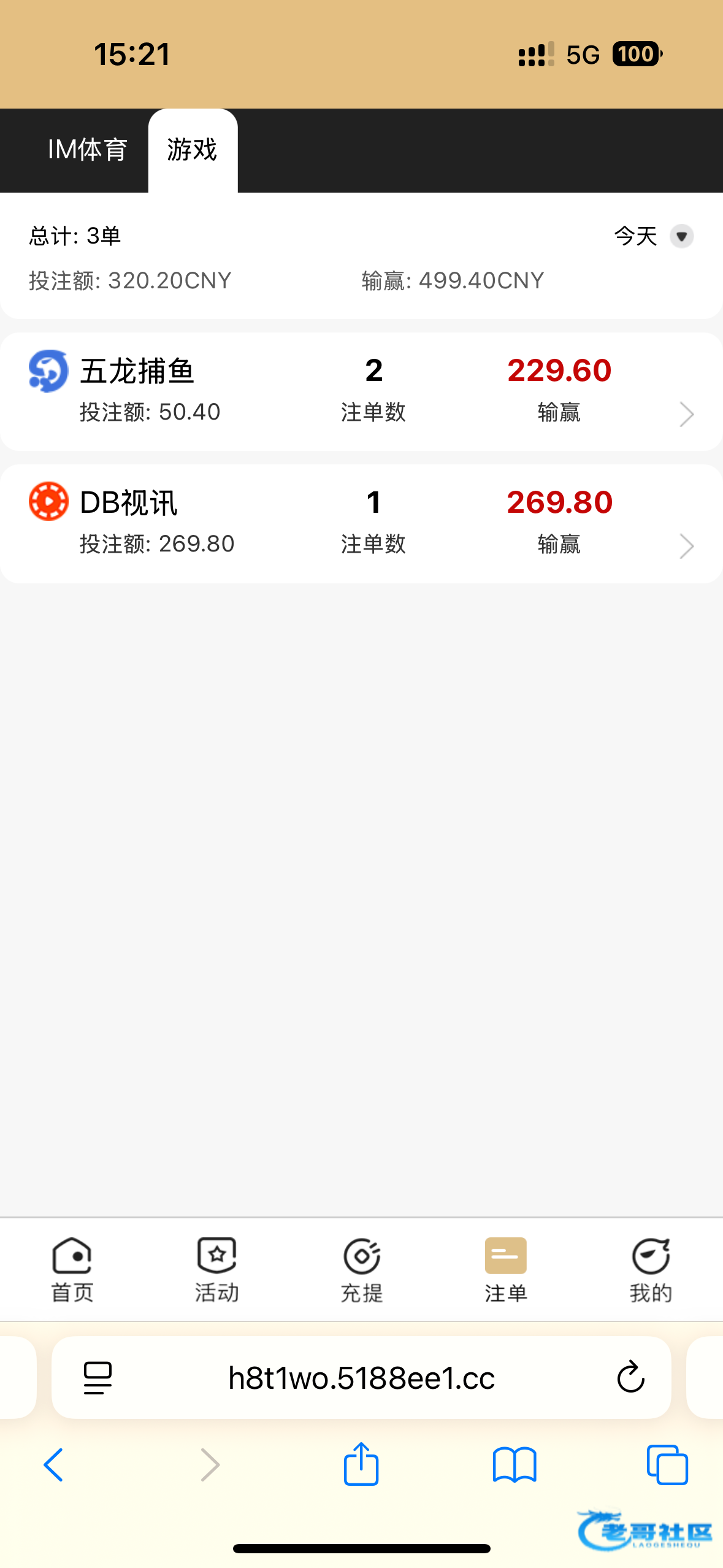Select the 注单 tab
Screen dimensions: 723x1568
[505, 1269]
